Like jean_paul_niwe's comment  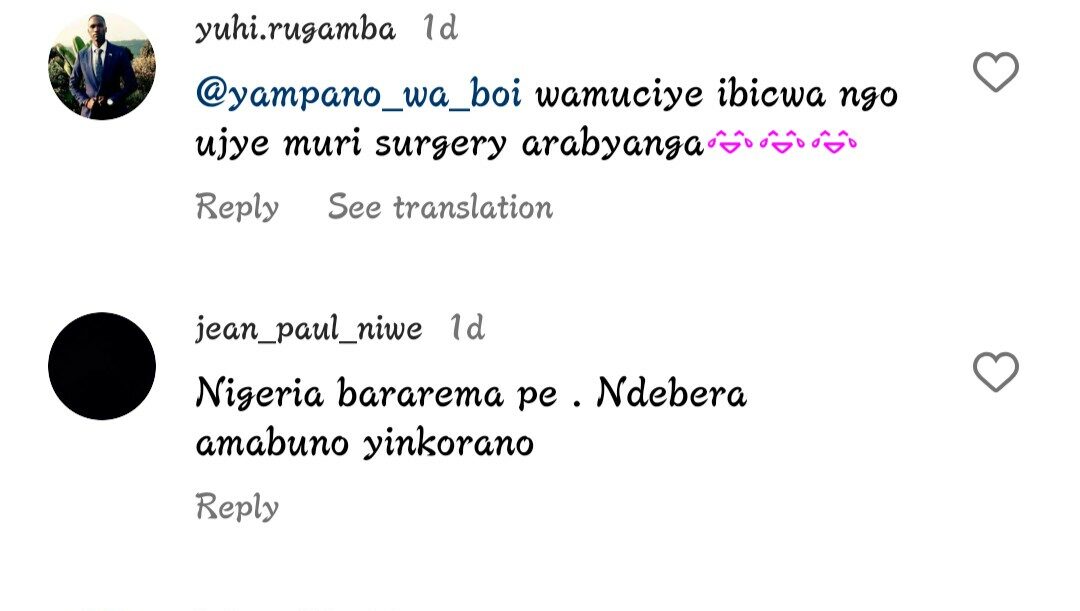pyautogui.click(x=995, y=373)
